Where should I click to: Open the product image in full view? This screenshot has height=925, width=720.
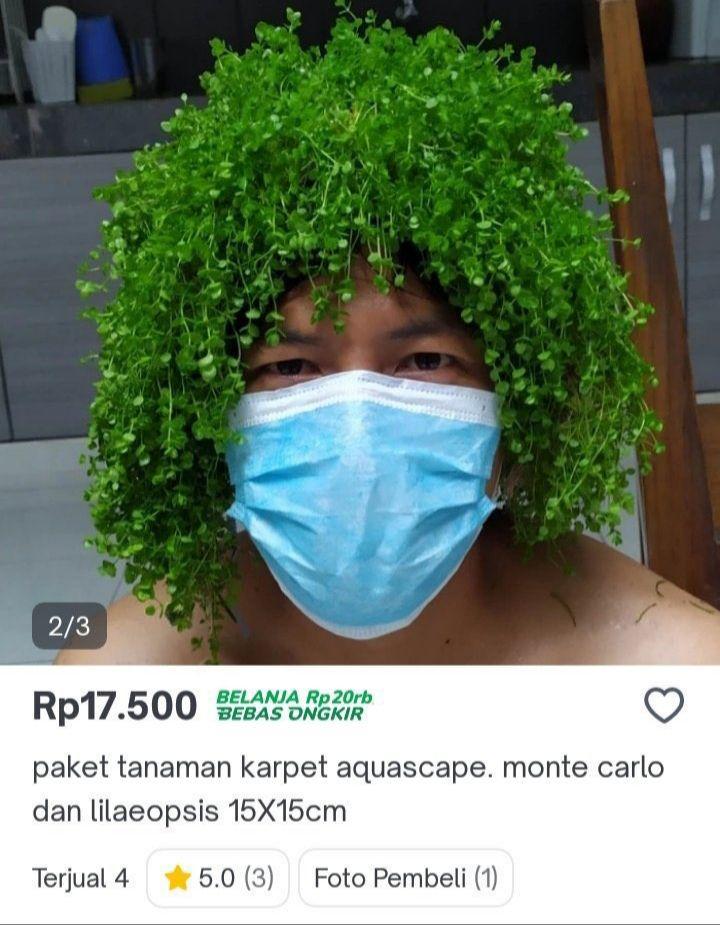pos(360,330)
